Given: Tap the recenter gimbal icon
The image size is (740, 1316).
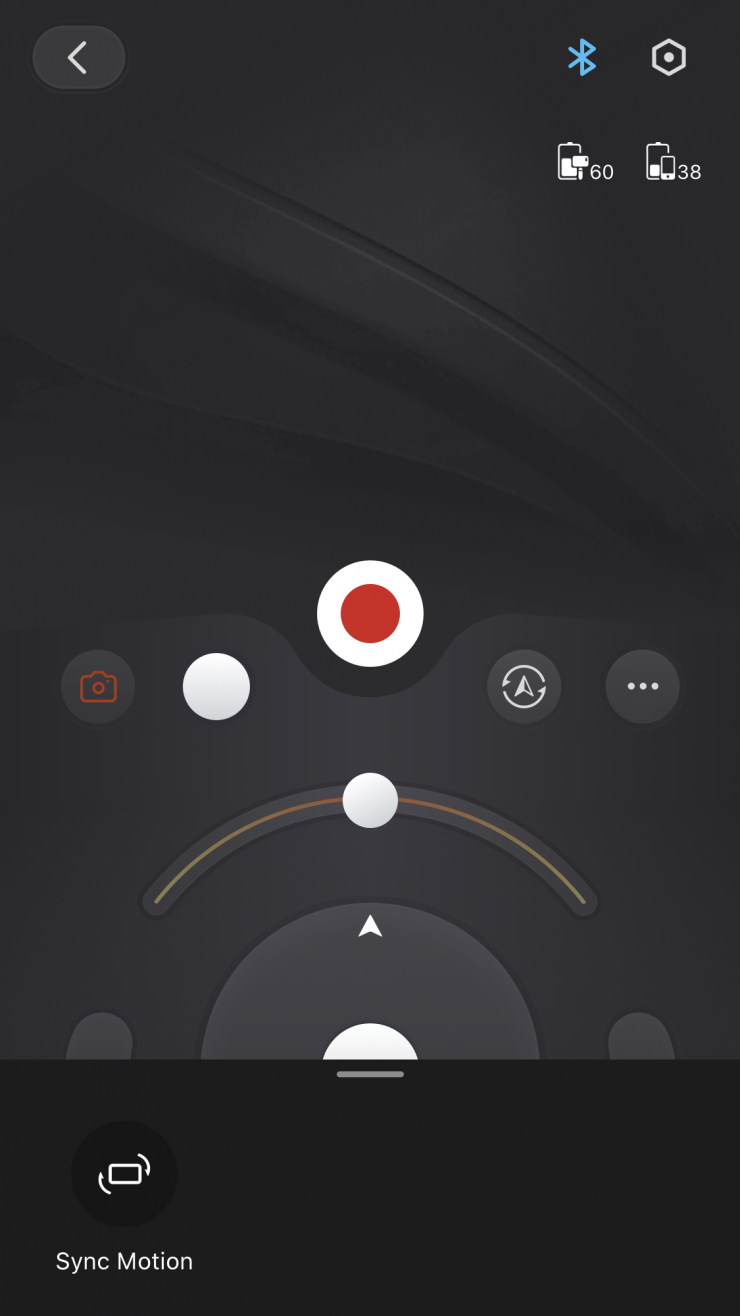Looking at the screenshot, I should [x=524, y=687].
